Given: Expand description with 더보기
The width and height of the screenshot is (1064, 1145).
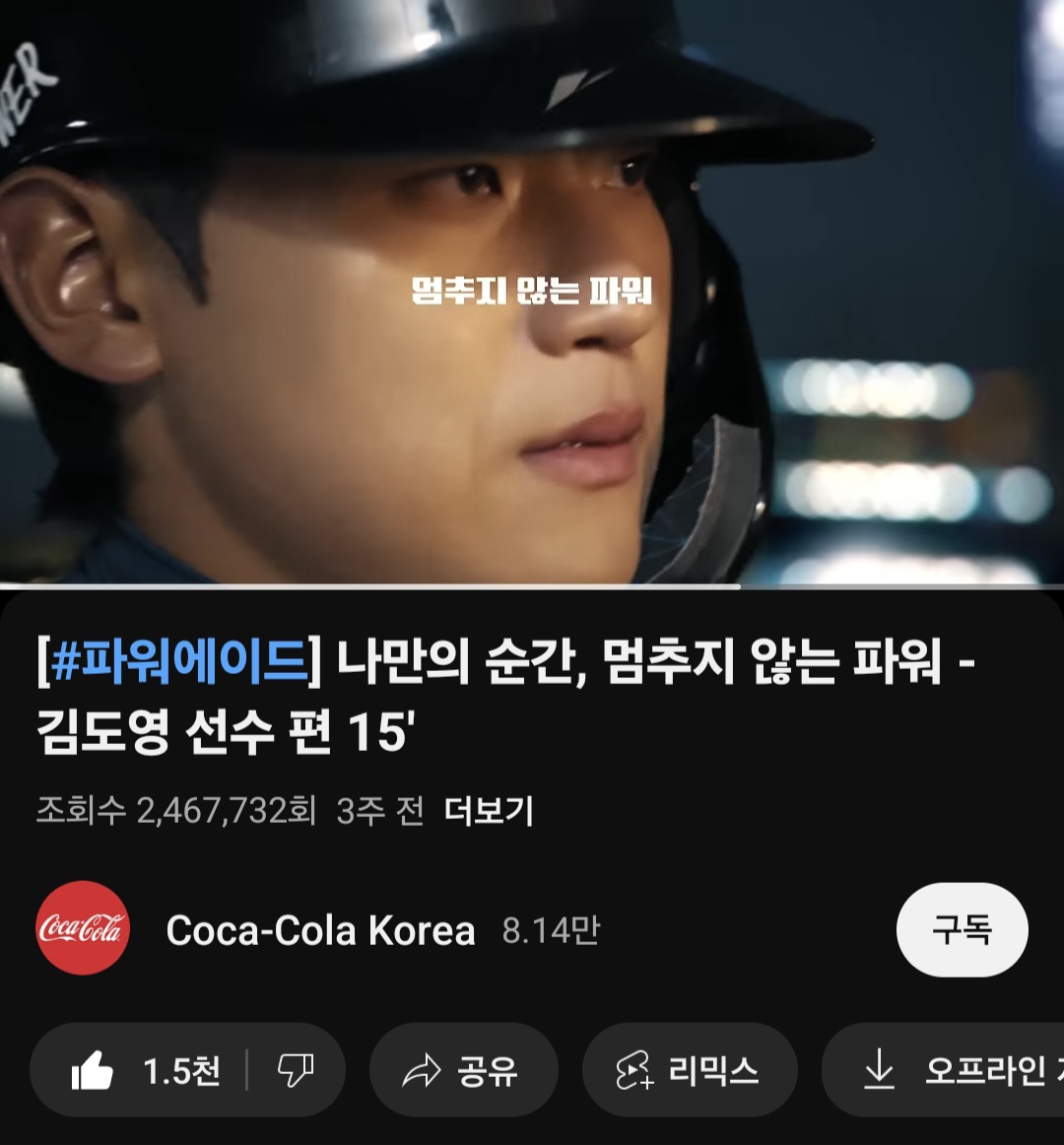Looking at the screenshot, I should click(x=489, y=811).
